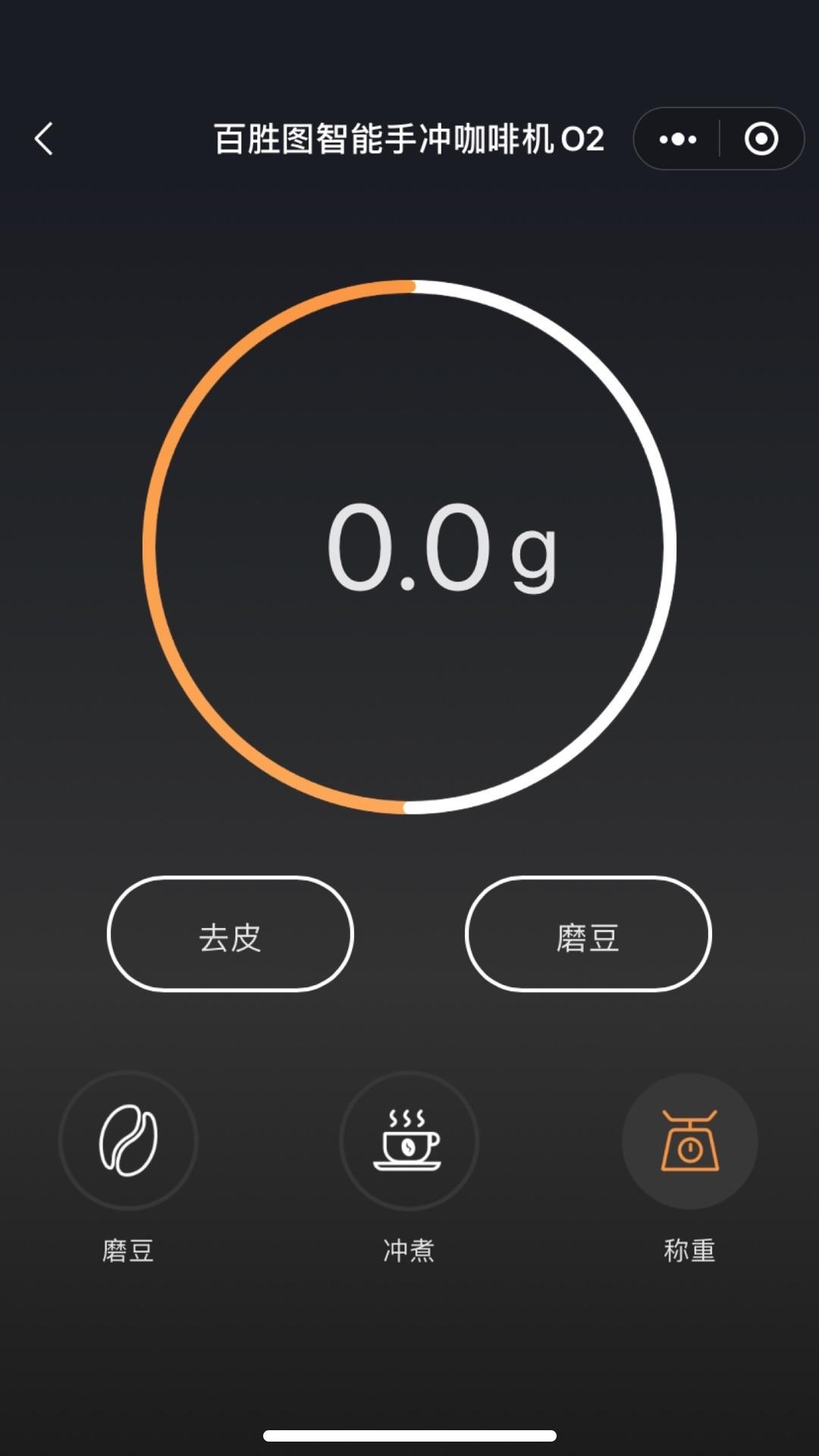The image size is (819, 1456).
Task: Select the 称重 tab label
Action: (x=689, y=1250)
